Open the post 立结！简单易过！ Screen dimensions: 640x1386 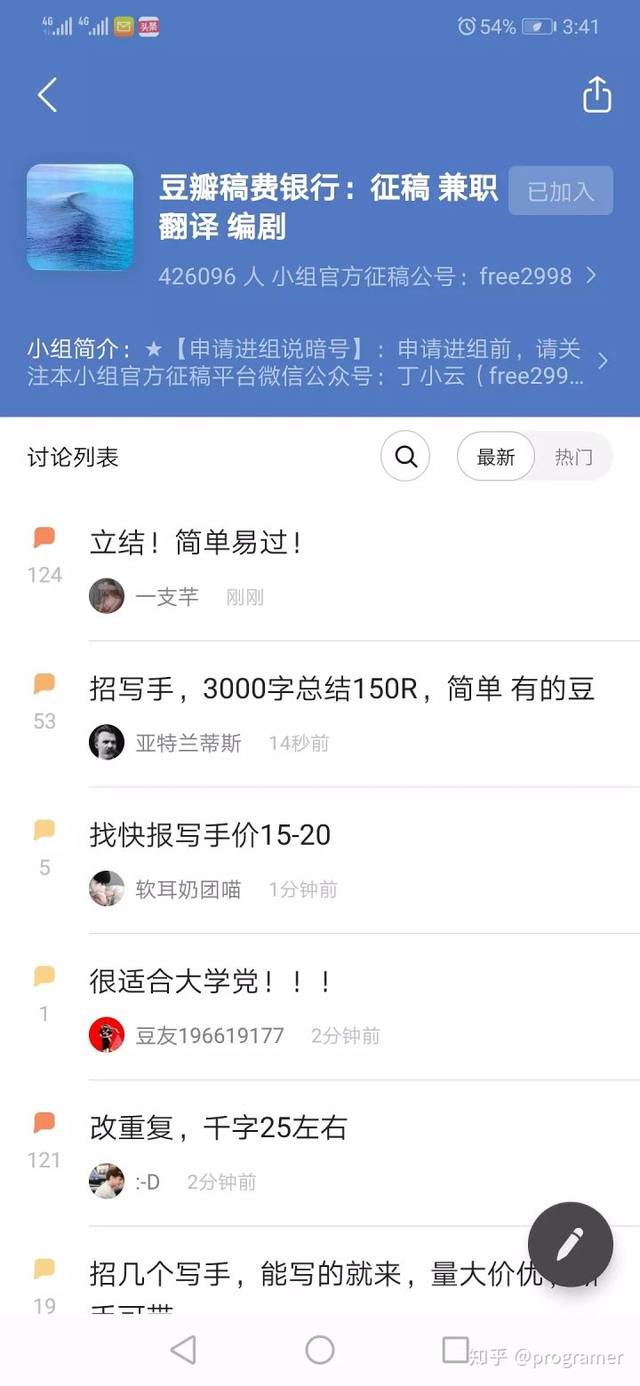coord(196,543)
